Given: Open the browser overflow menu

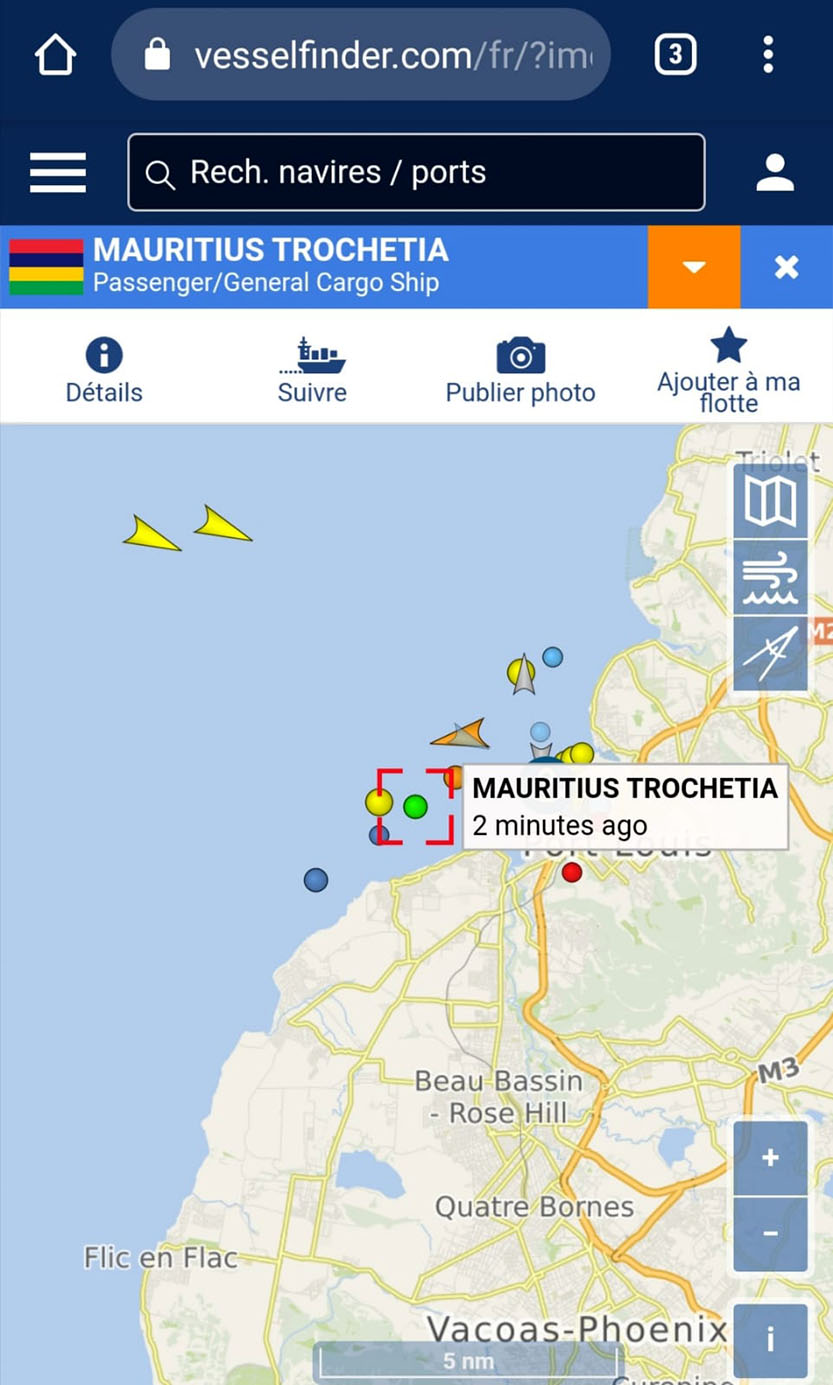Looking at the screenshot, I should coord(768,55).
